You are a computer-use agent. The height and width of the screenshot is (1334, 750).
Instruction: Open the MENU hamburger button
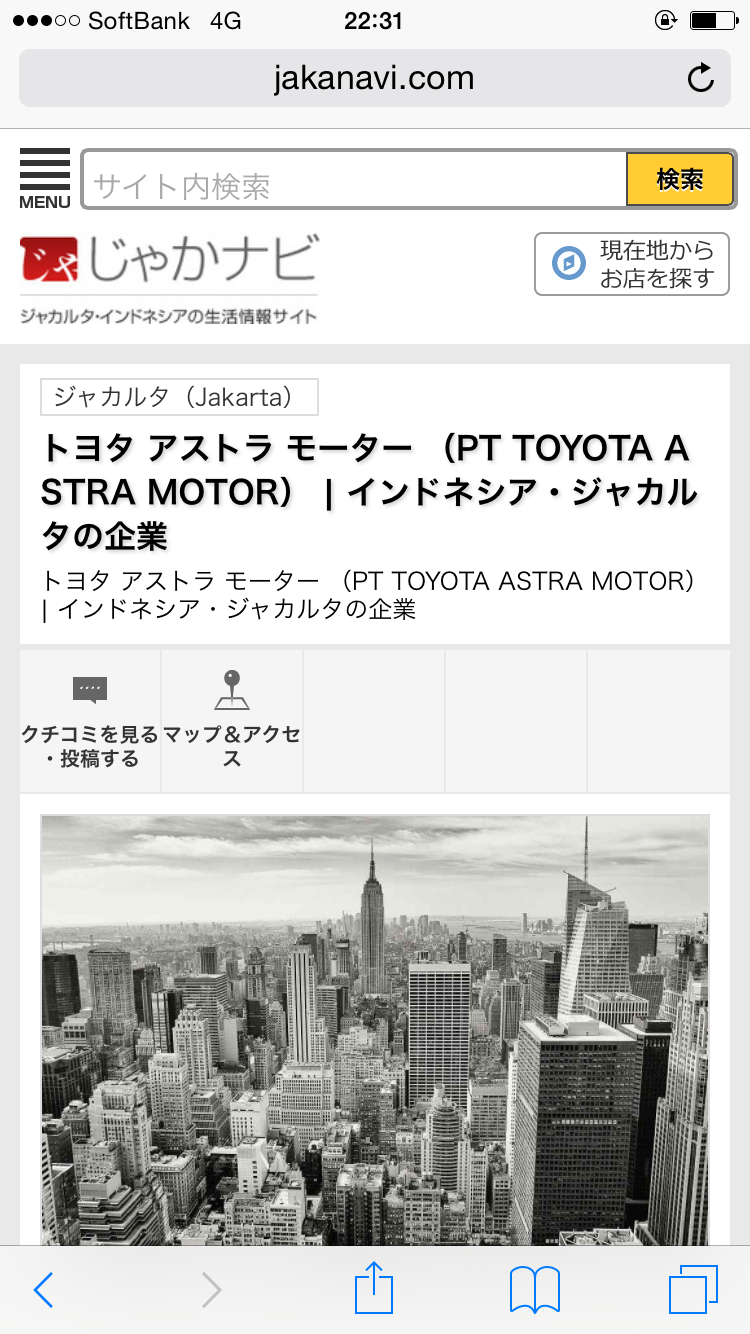44,179
